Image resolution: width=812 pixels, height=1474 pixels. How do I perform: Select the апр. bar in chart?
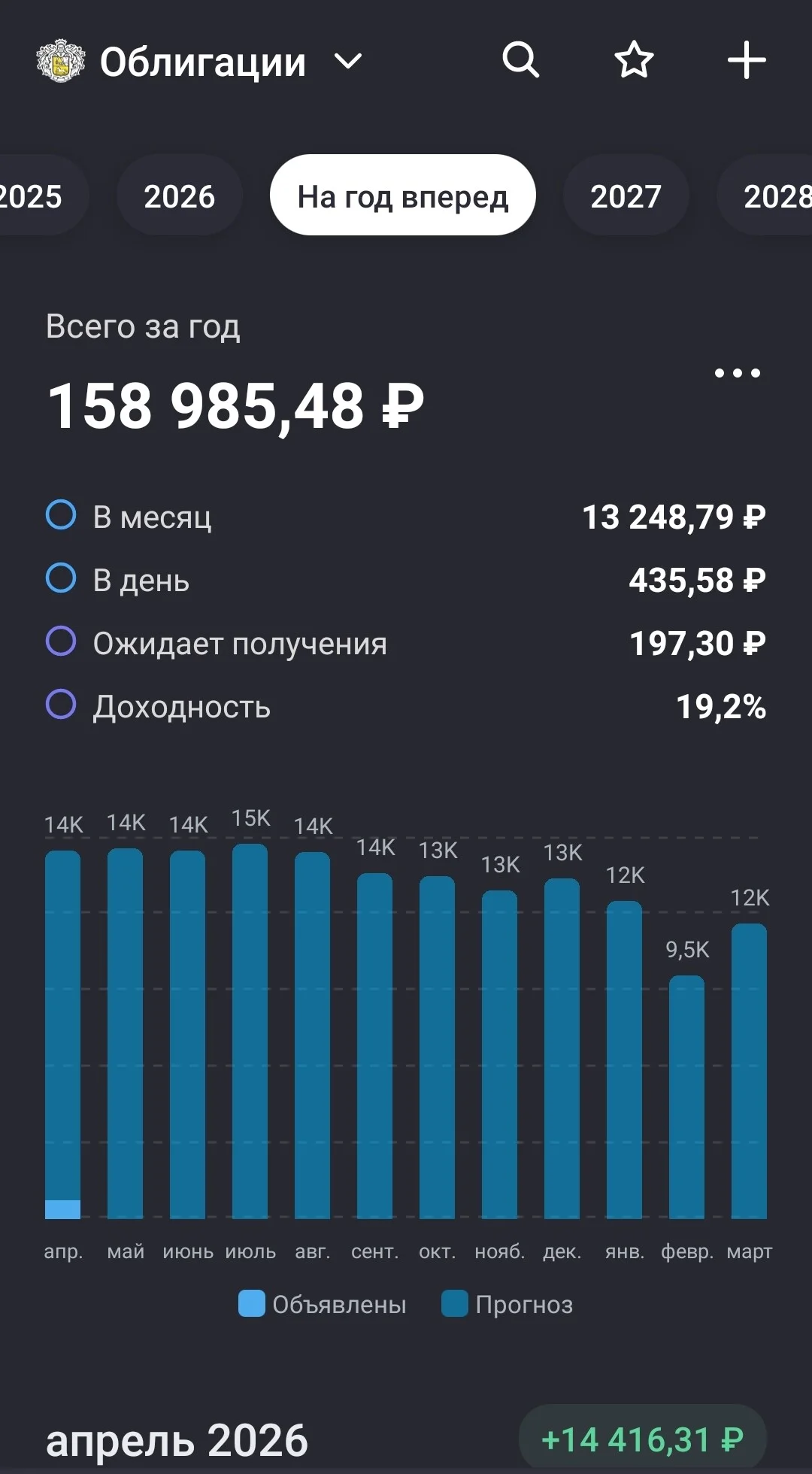tap(62, 1035)
